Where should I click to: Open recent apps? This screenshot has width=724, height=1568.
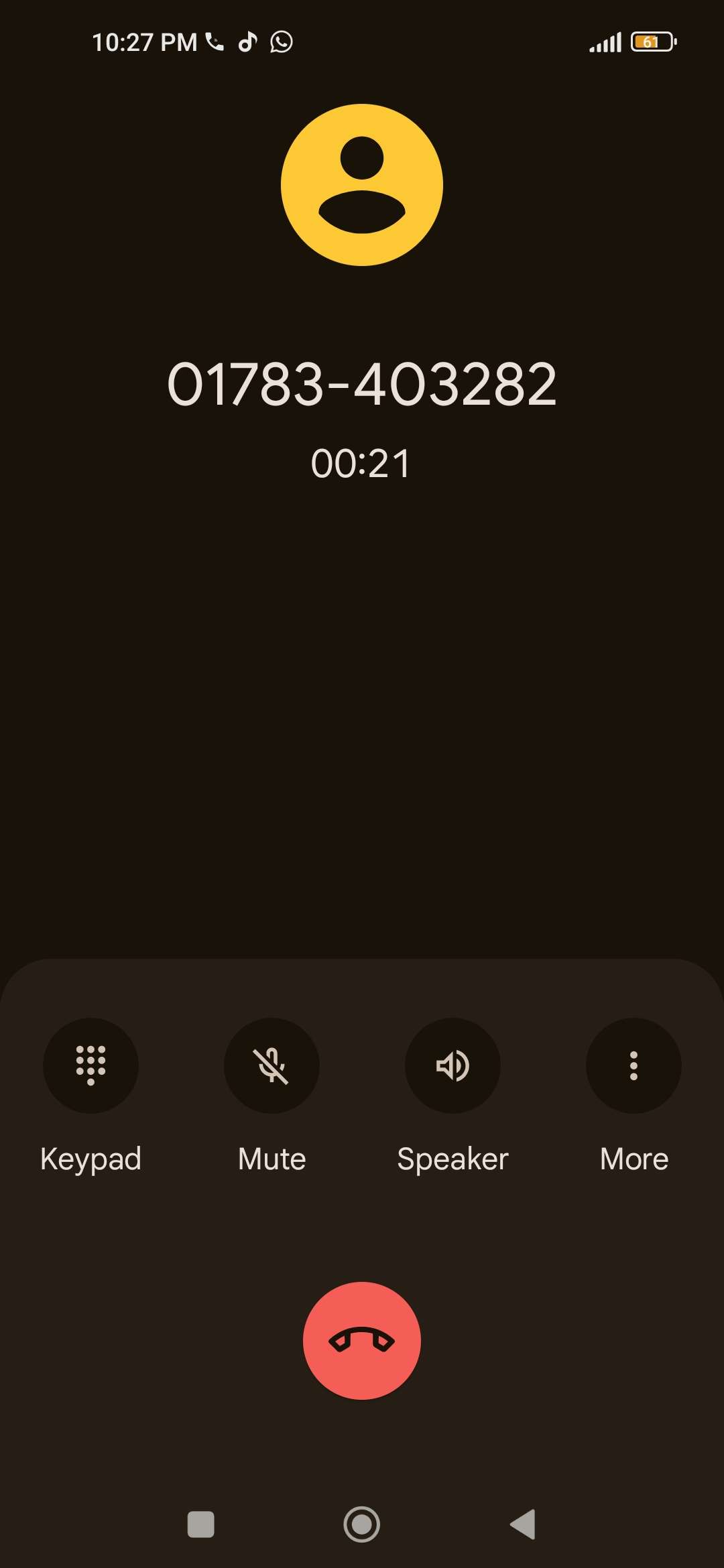click(201, 1524)
